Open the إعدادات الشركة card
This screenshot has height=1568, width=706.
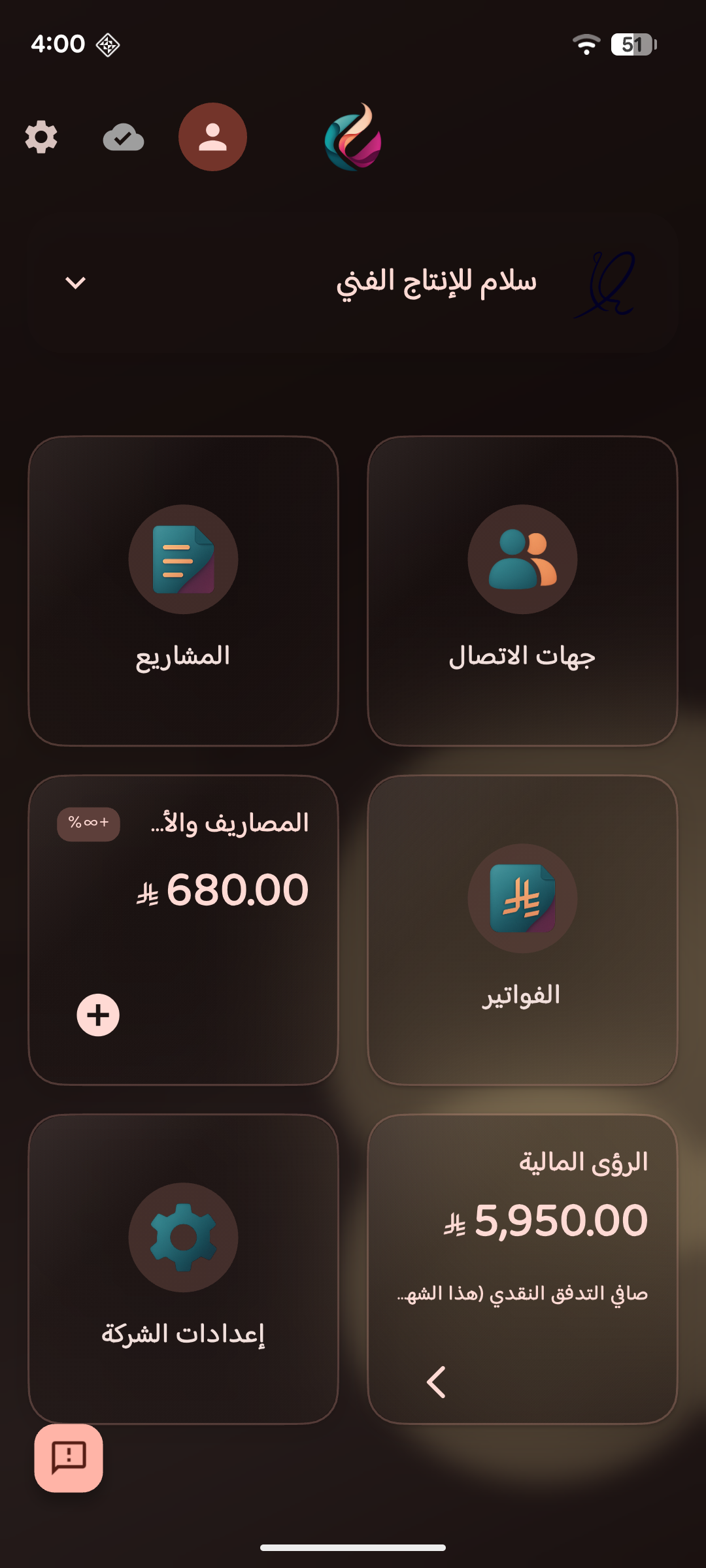click(183, 1269)
